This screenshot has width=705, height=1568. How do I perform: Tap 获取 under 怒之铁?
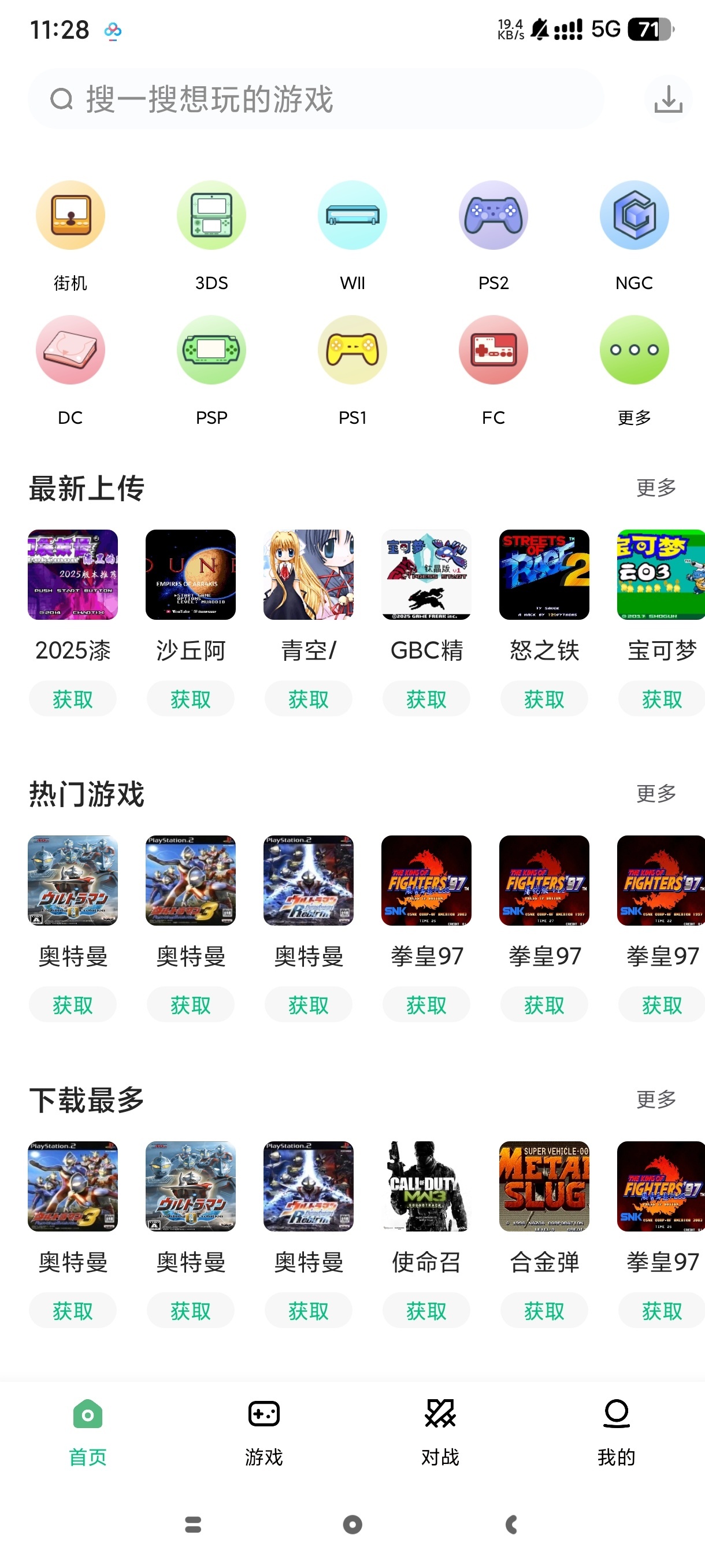click(544, 700)
